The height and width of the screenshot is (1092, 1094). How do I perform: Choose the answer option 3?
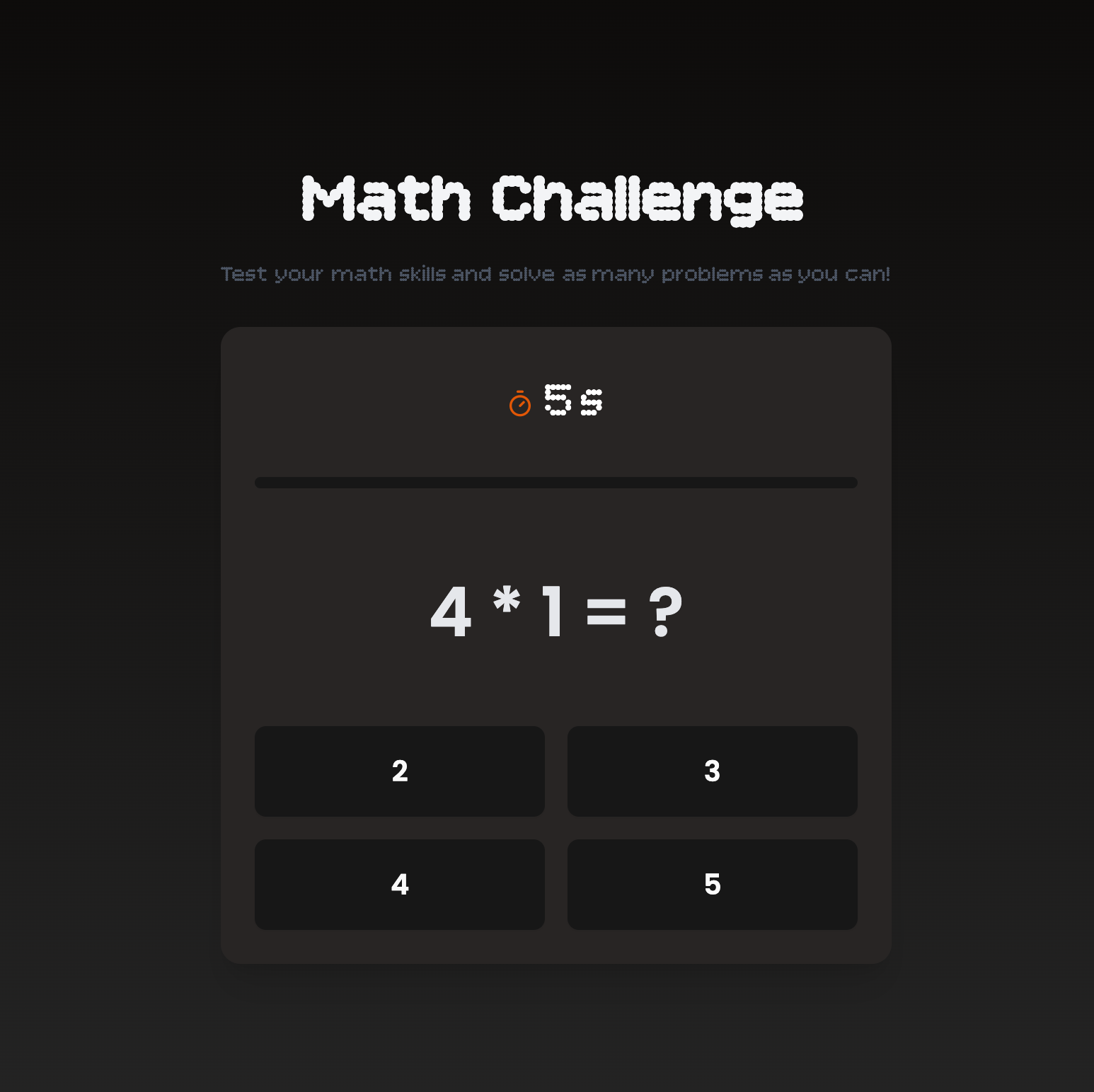pos(712,771)
